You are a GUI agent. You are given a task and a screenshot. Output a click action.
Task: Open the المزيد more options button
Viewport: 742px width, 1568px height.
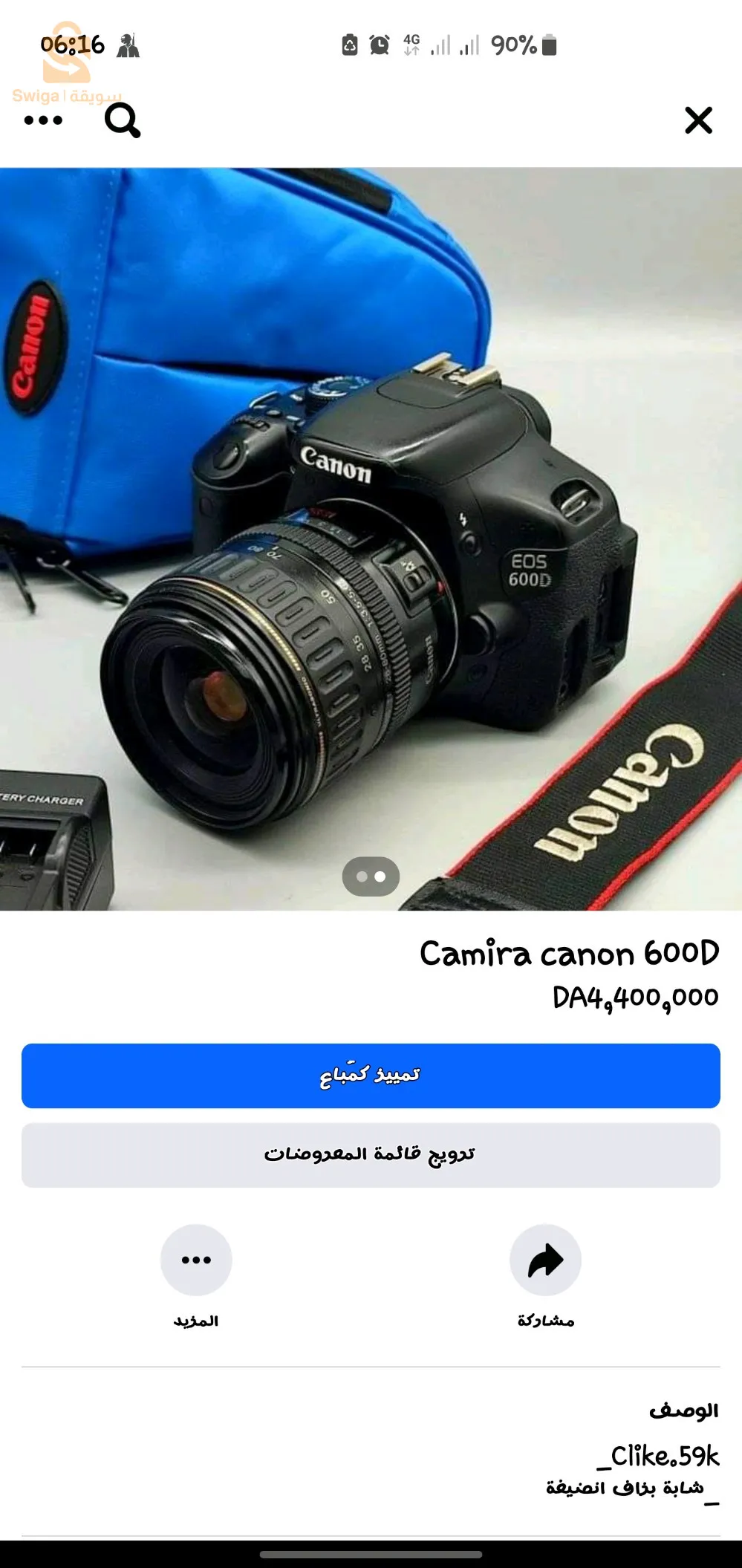[x=196, y=1260]
